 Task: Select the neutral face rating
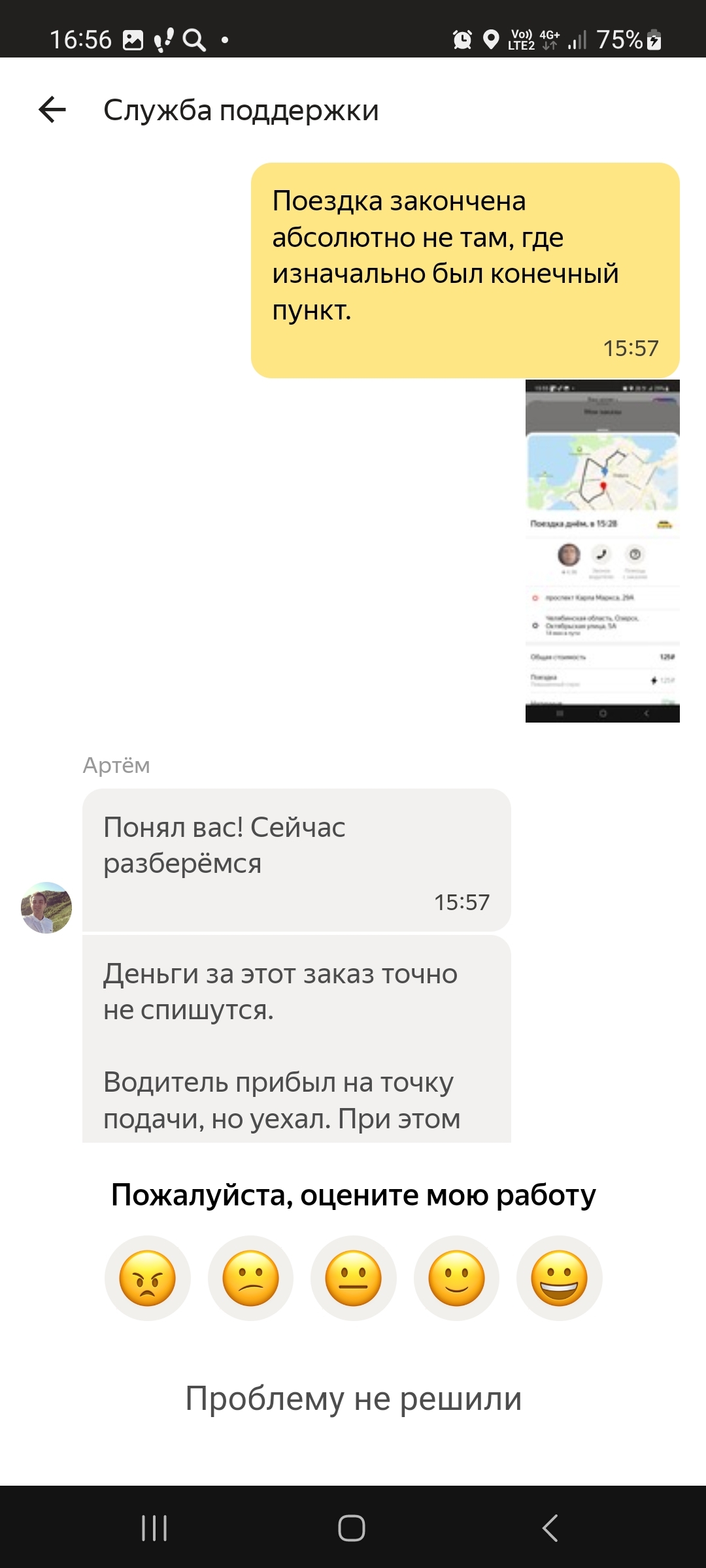[x=354, y=1278]
